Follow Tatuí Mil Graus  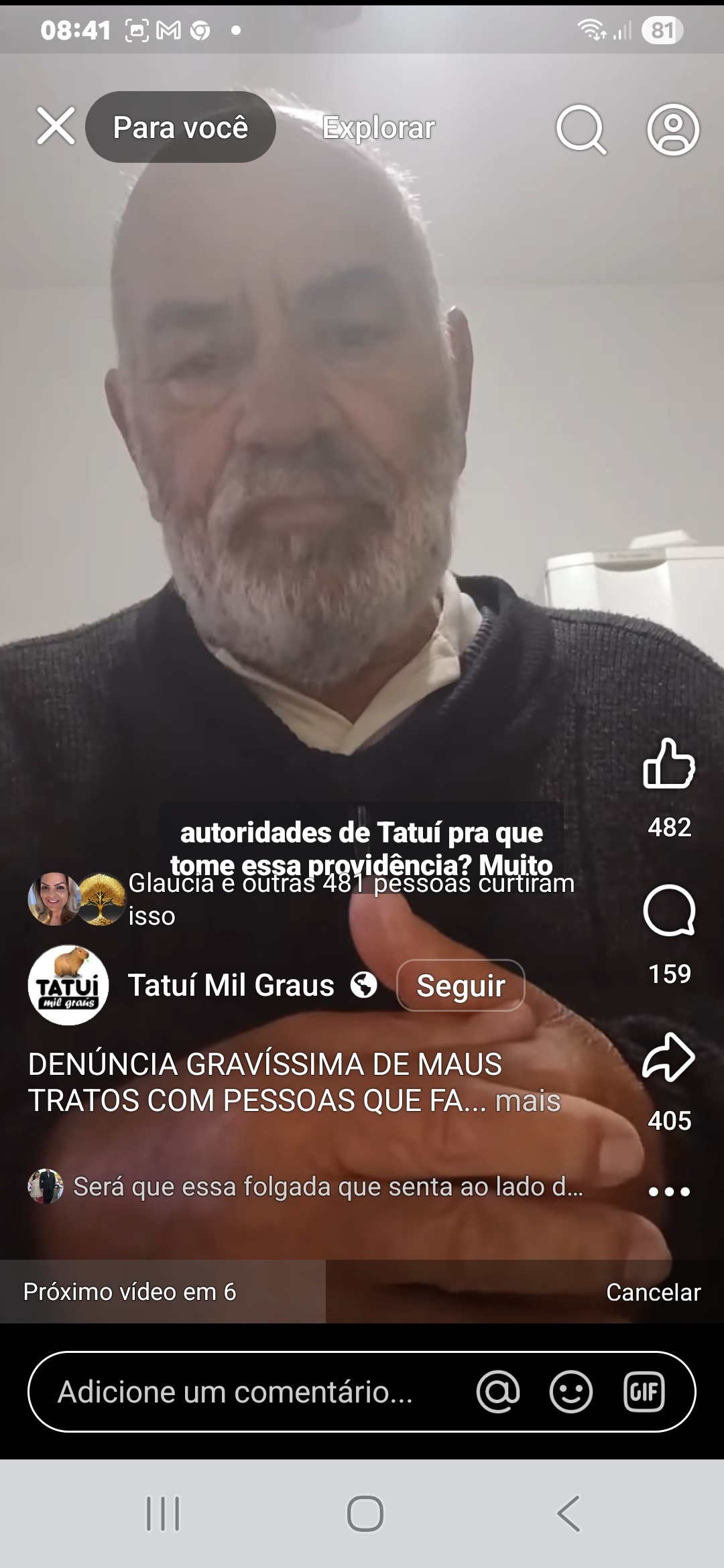coord(461,986)
